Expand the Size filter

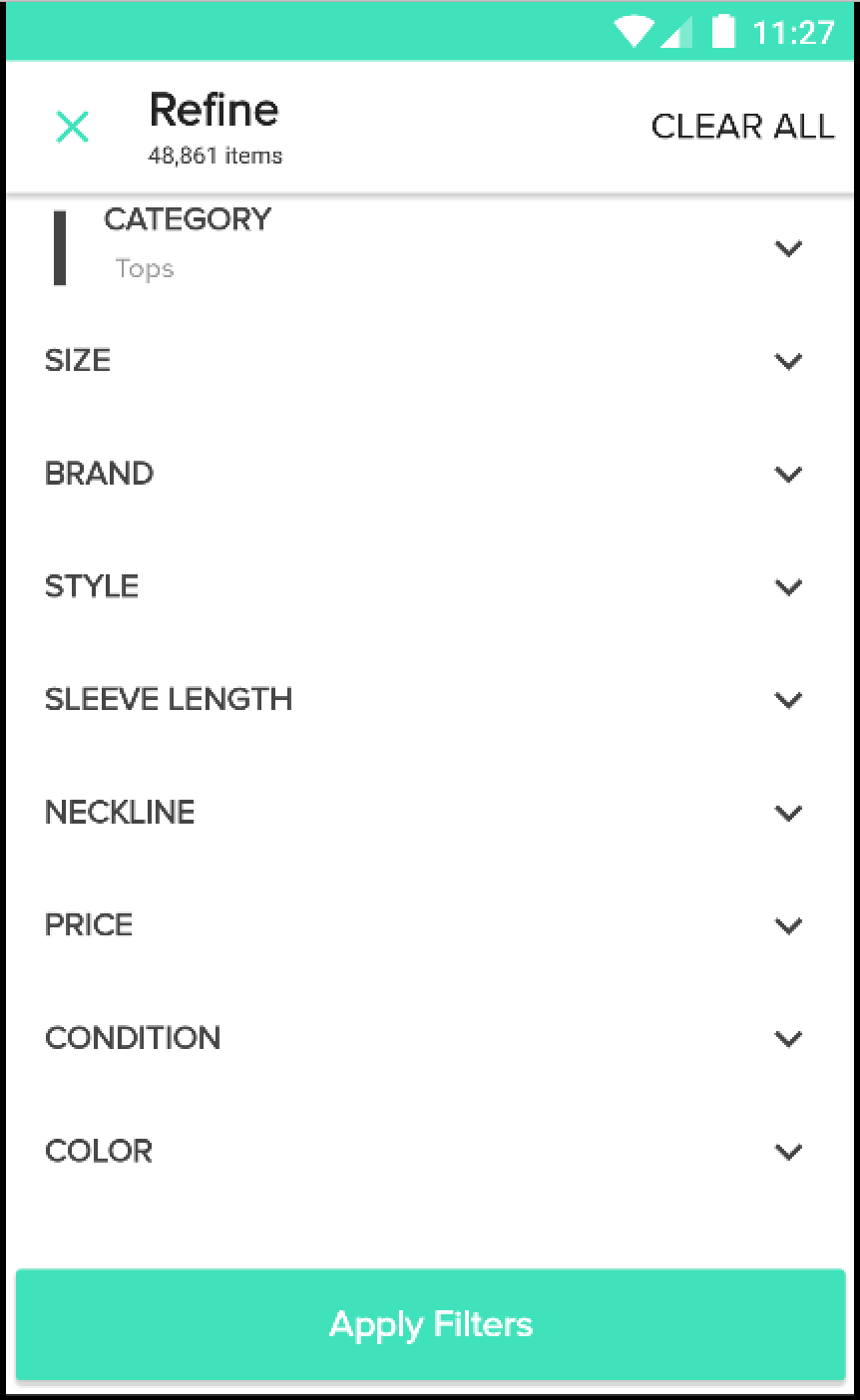point(787,361)
